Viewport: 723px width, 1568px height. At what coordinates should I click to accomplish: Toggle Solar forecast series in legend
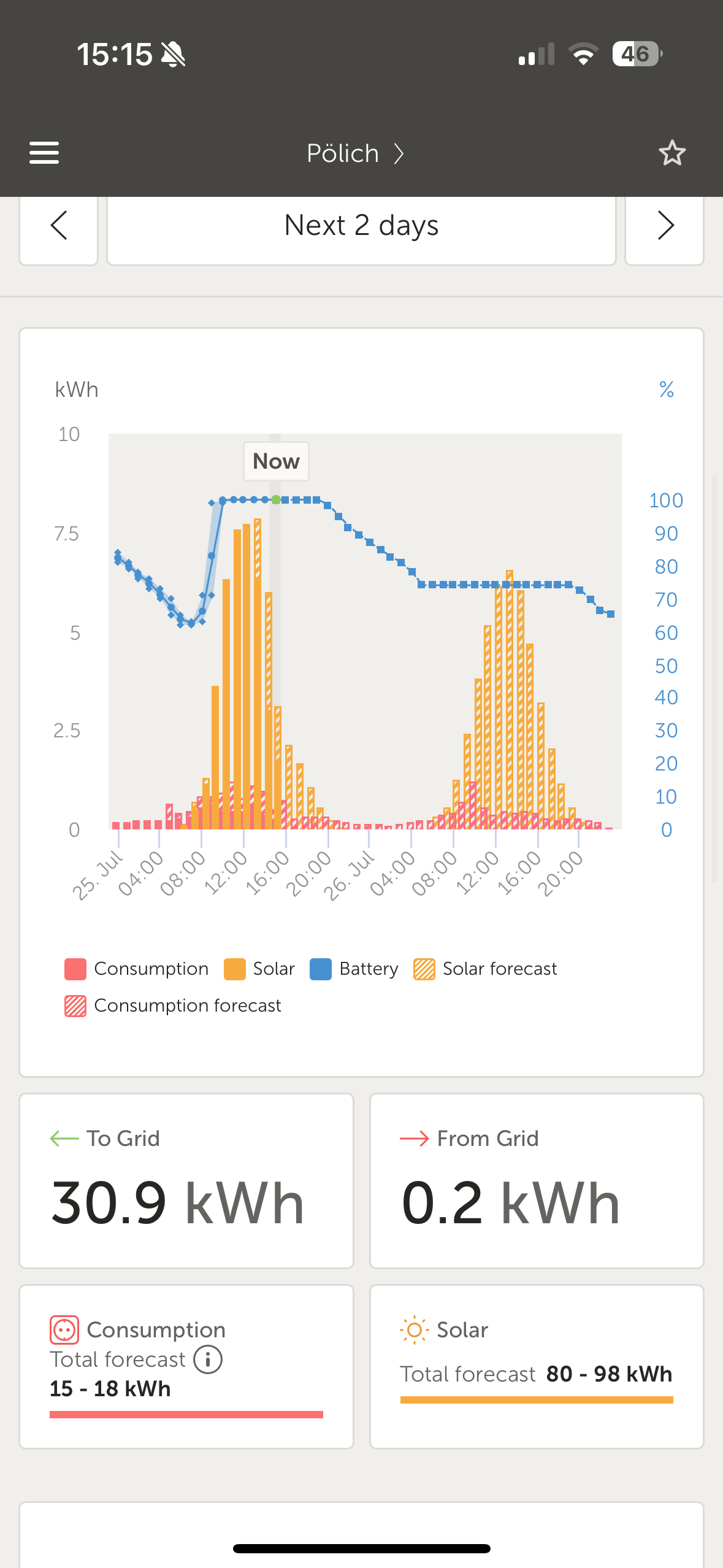pos(485,969)
